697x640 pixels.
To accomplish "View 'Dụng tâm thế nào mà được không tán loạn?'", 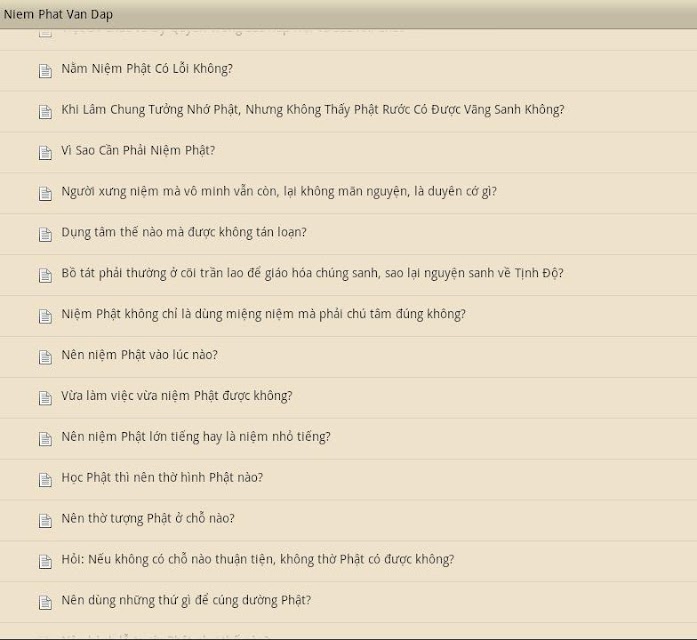I will 348,235.
